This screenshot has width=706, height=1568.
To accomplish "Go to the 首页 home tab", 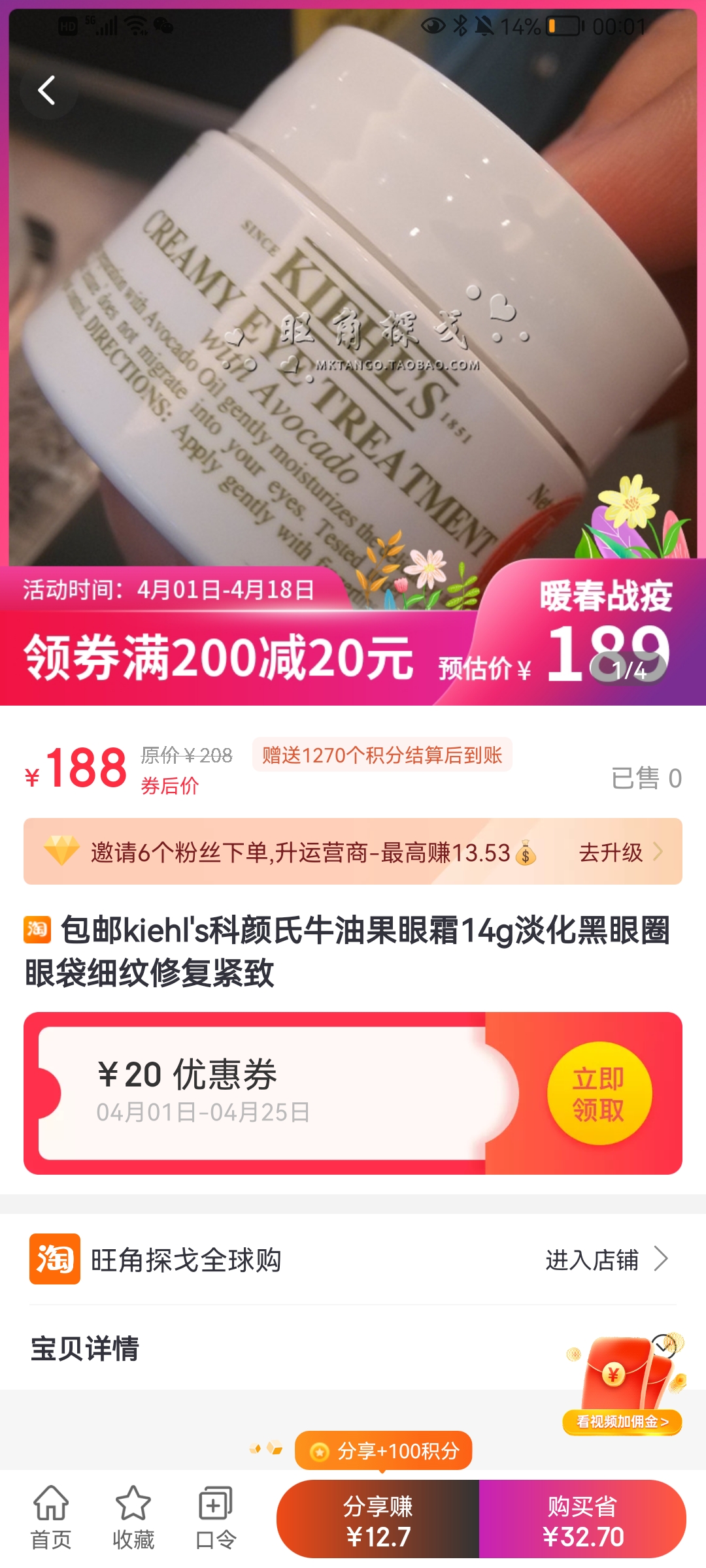I will (x=51, y=1518).
